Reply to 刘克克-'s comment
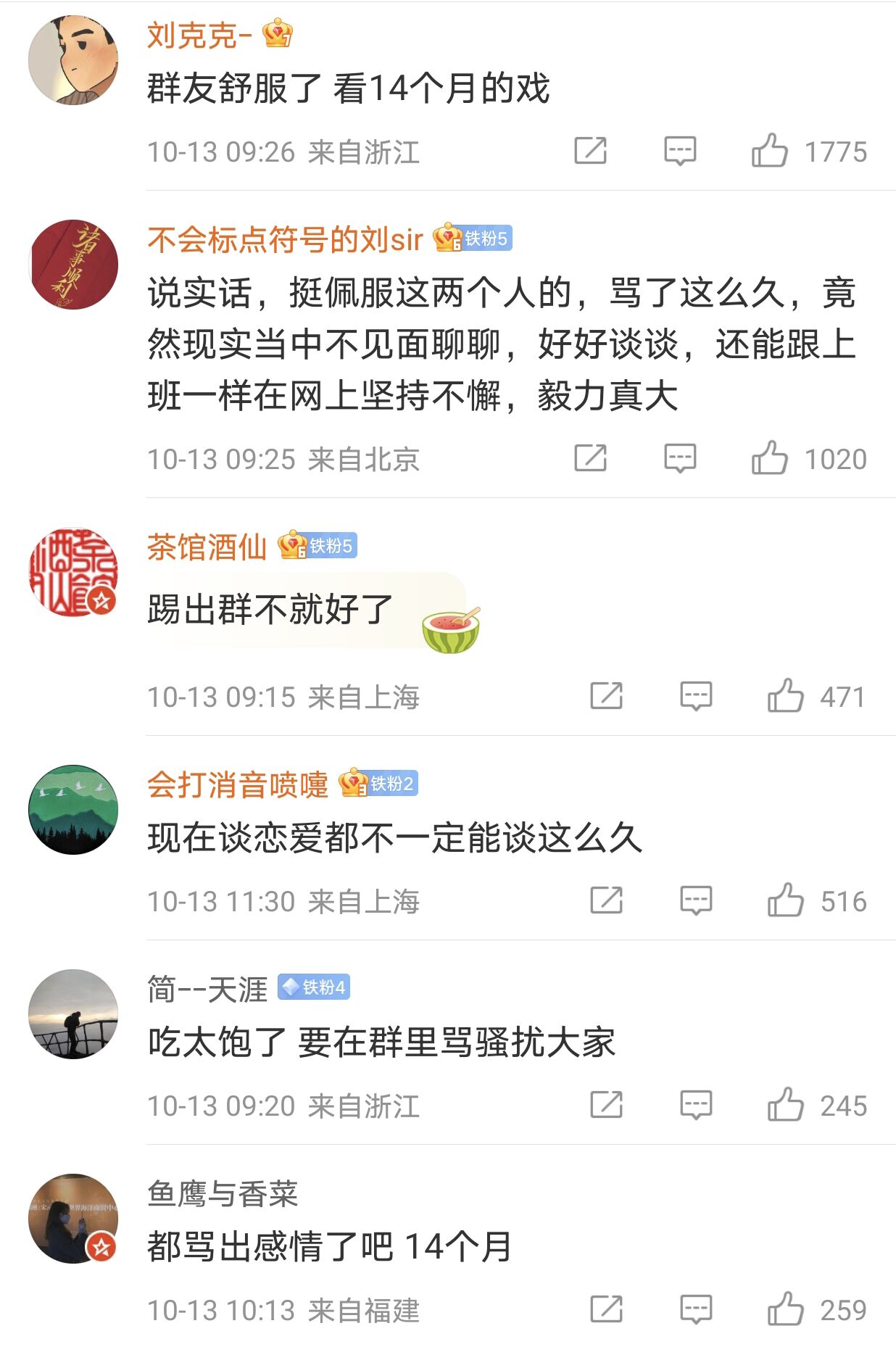The width and height of the screenshot is (896, 1347). click(x=680, y=152)
